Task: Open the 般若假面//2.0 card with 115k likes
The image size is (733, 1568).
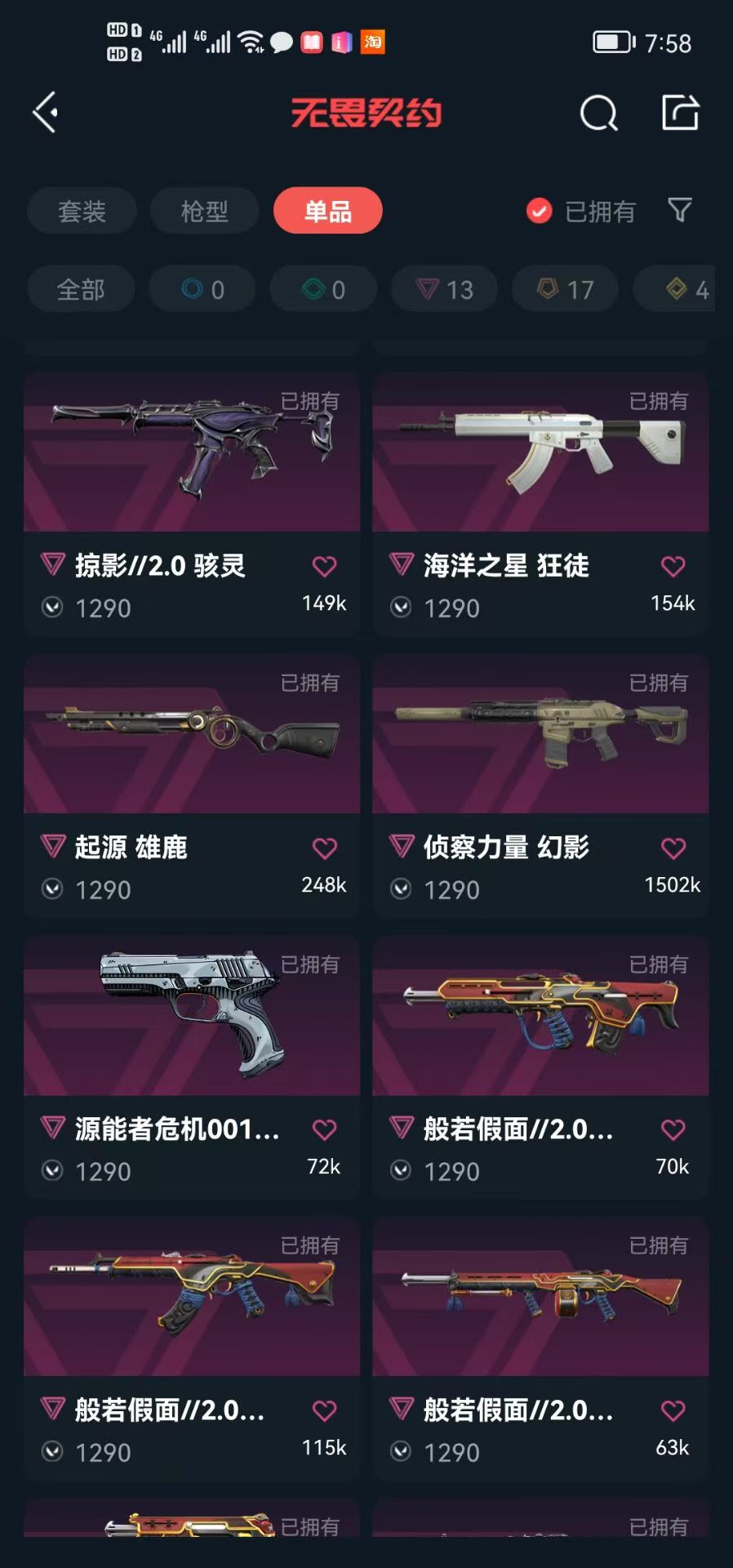Action: click(x=192, y=1298)
